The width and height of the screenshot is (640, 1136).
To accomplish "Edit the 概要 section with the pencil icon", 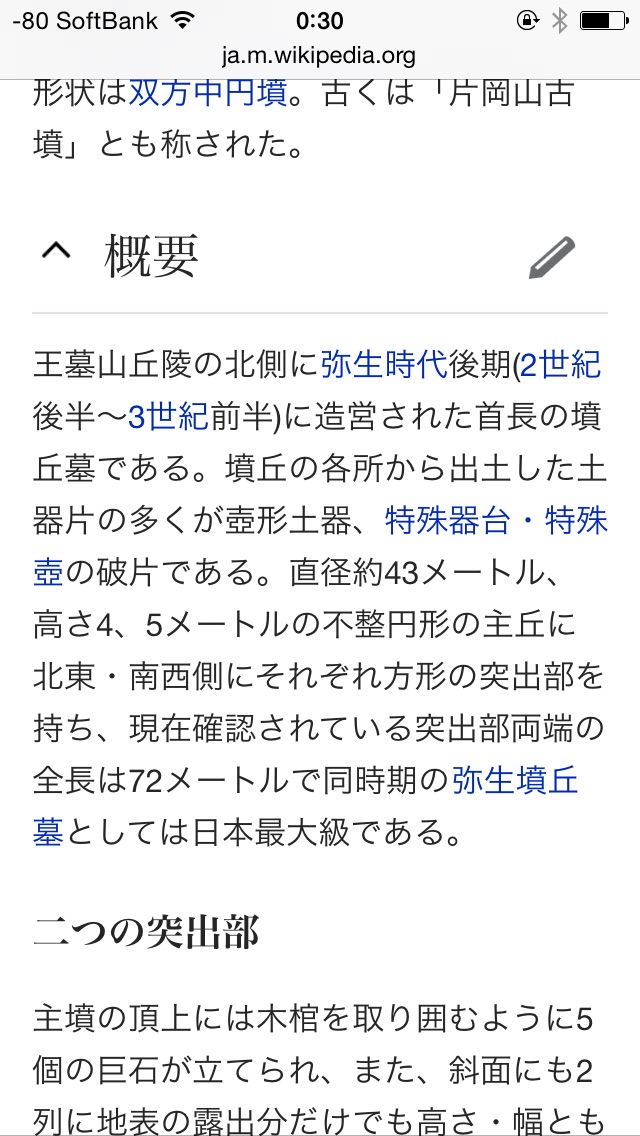I will tap(551, 257).
